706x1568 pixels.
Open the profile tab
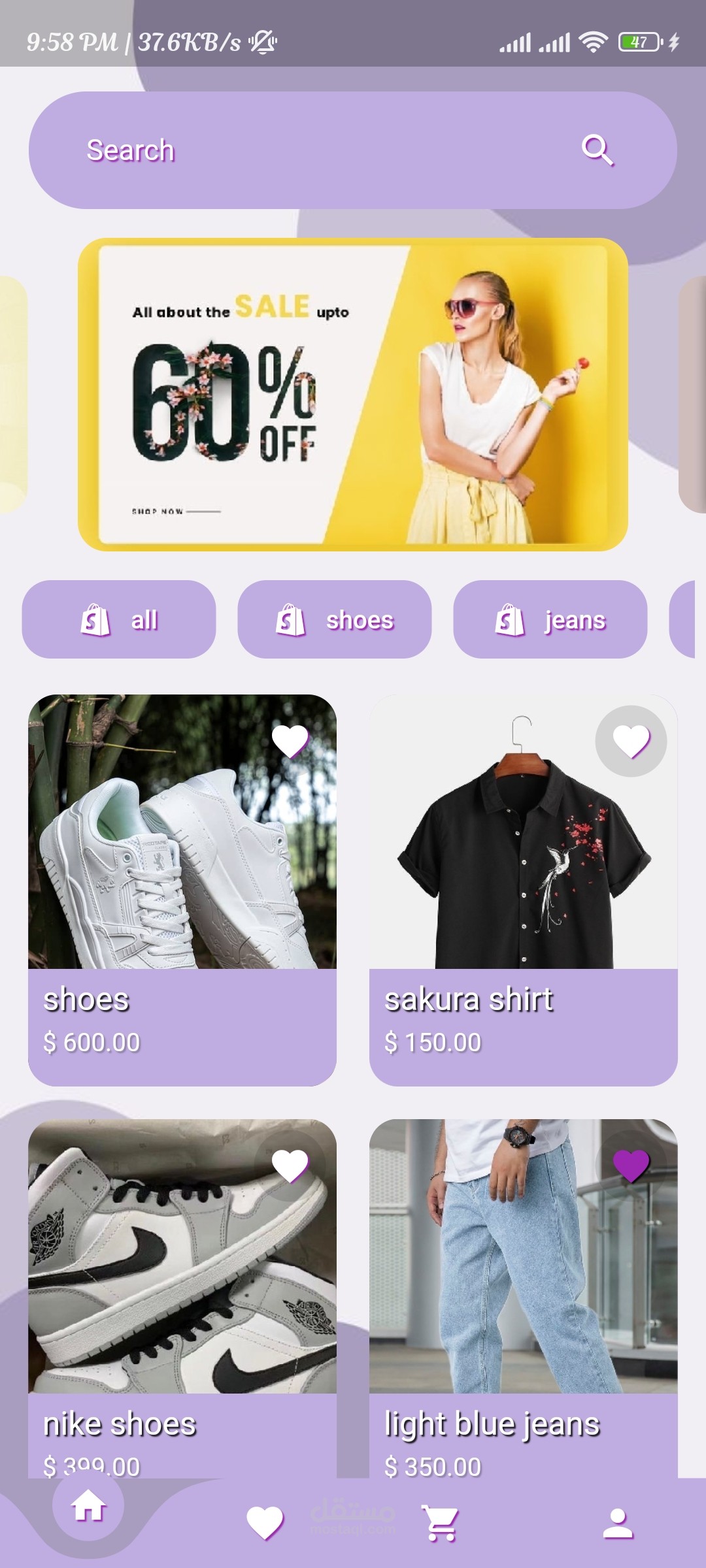pos(618,1524)
